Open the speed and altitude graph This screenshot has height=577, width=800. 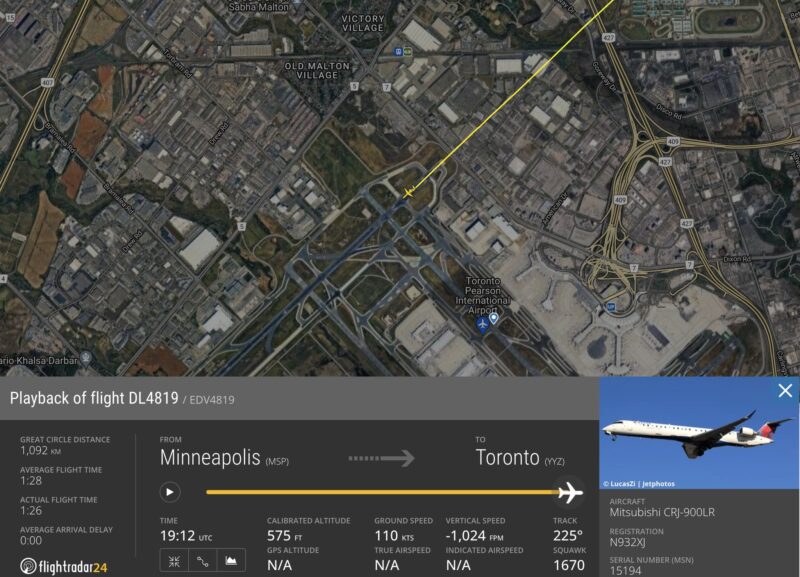[x=231, y=561]
